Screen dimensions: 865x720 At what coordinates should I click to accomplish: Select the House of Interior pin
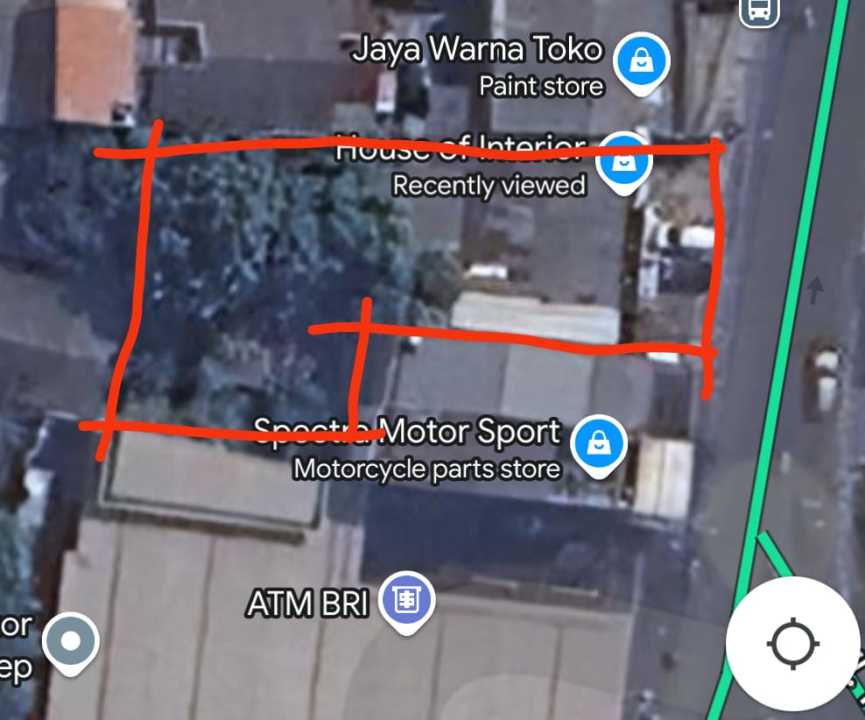pos(624,160)
